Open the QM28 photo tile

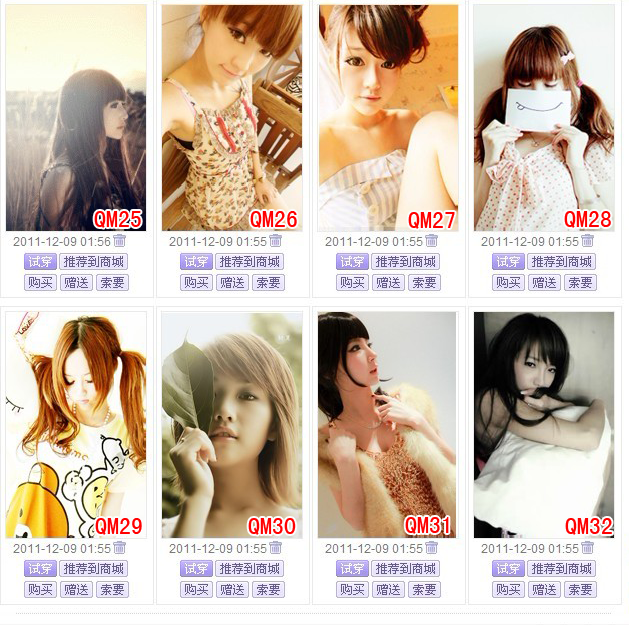point(544,118)
